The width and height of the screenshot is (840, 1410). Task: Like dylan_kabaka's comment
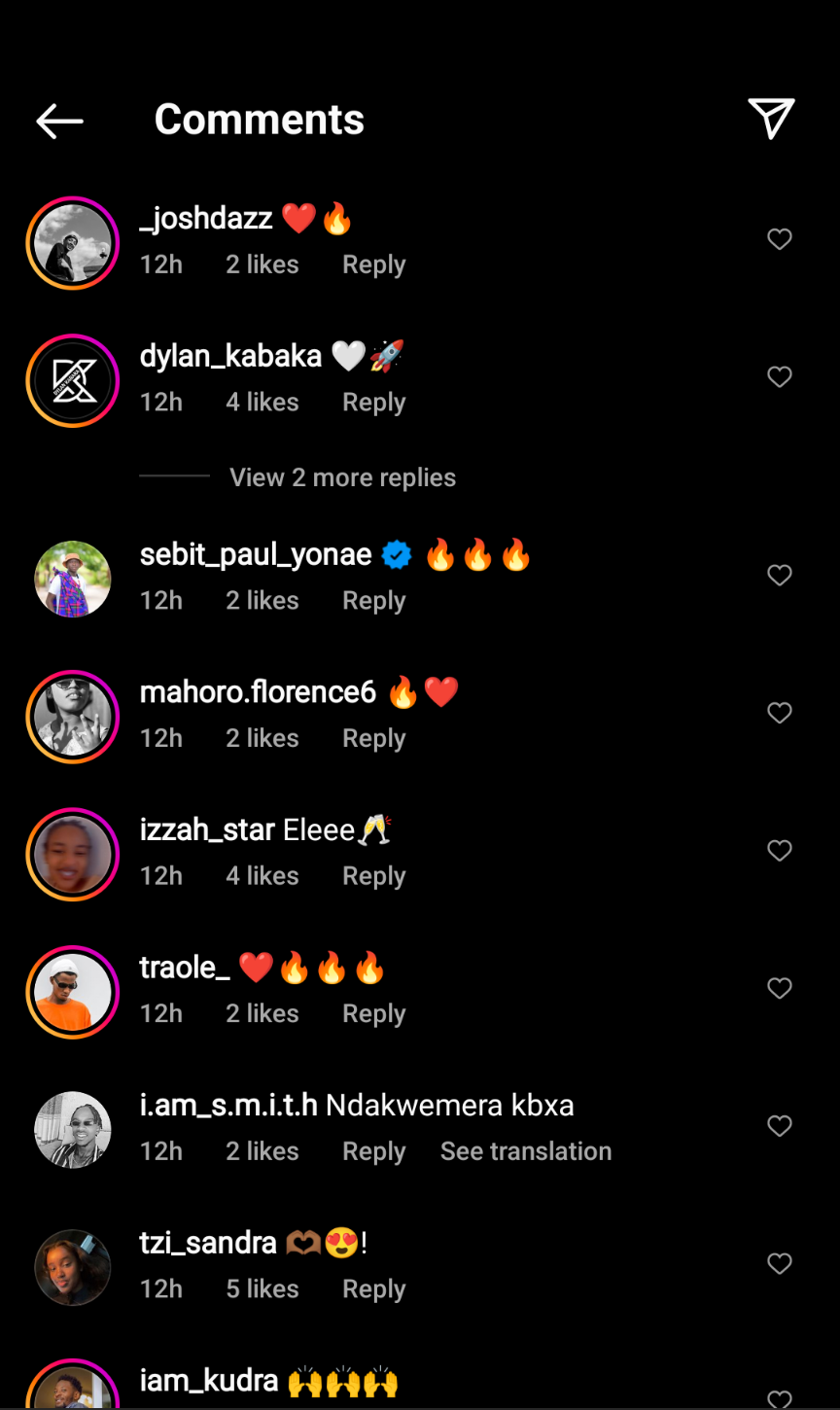(x=780, y=377)
